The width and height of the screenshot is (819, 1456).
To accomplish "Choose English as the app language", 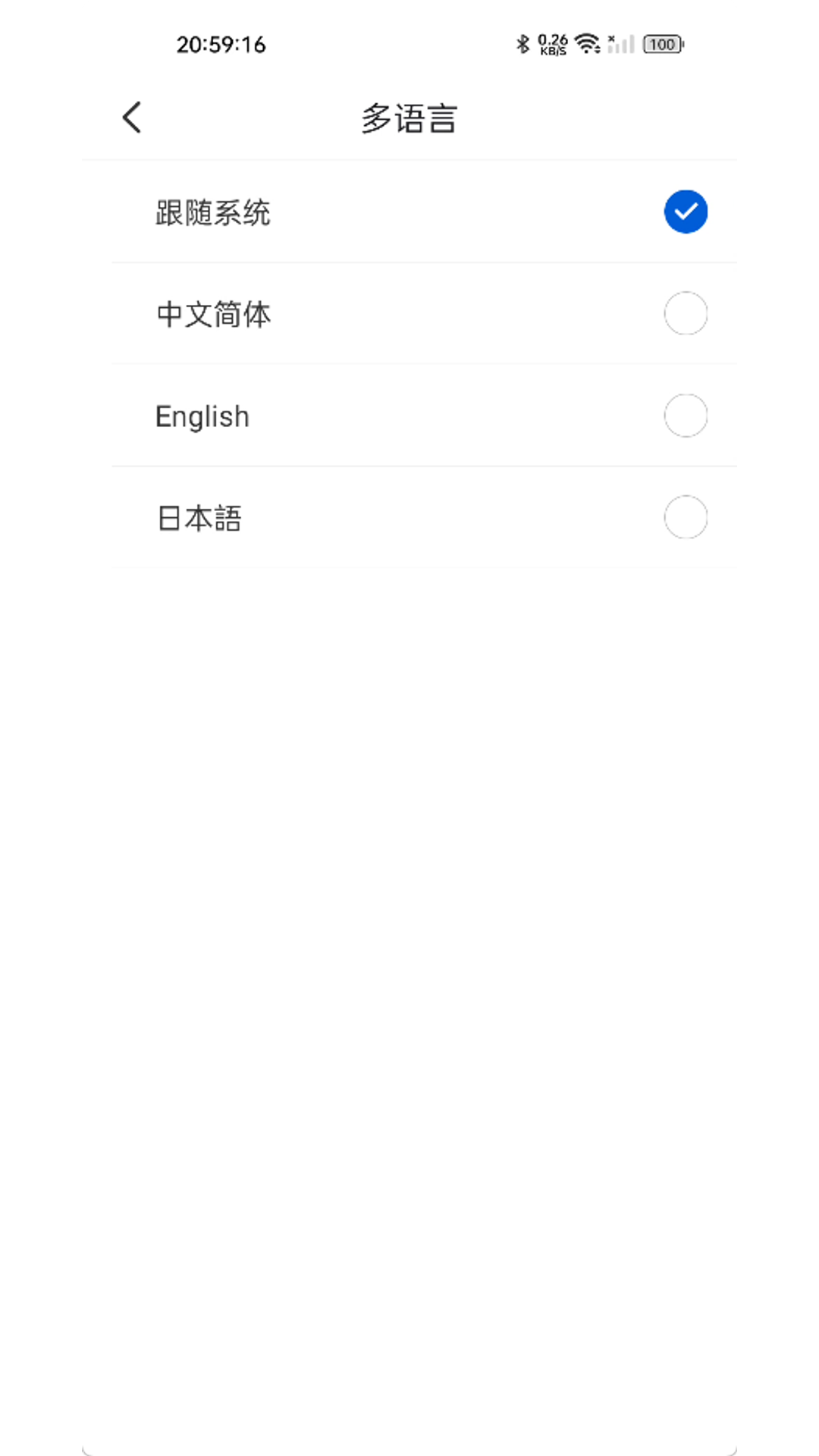I will pos(409,416).
